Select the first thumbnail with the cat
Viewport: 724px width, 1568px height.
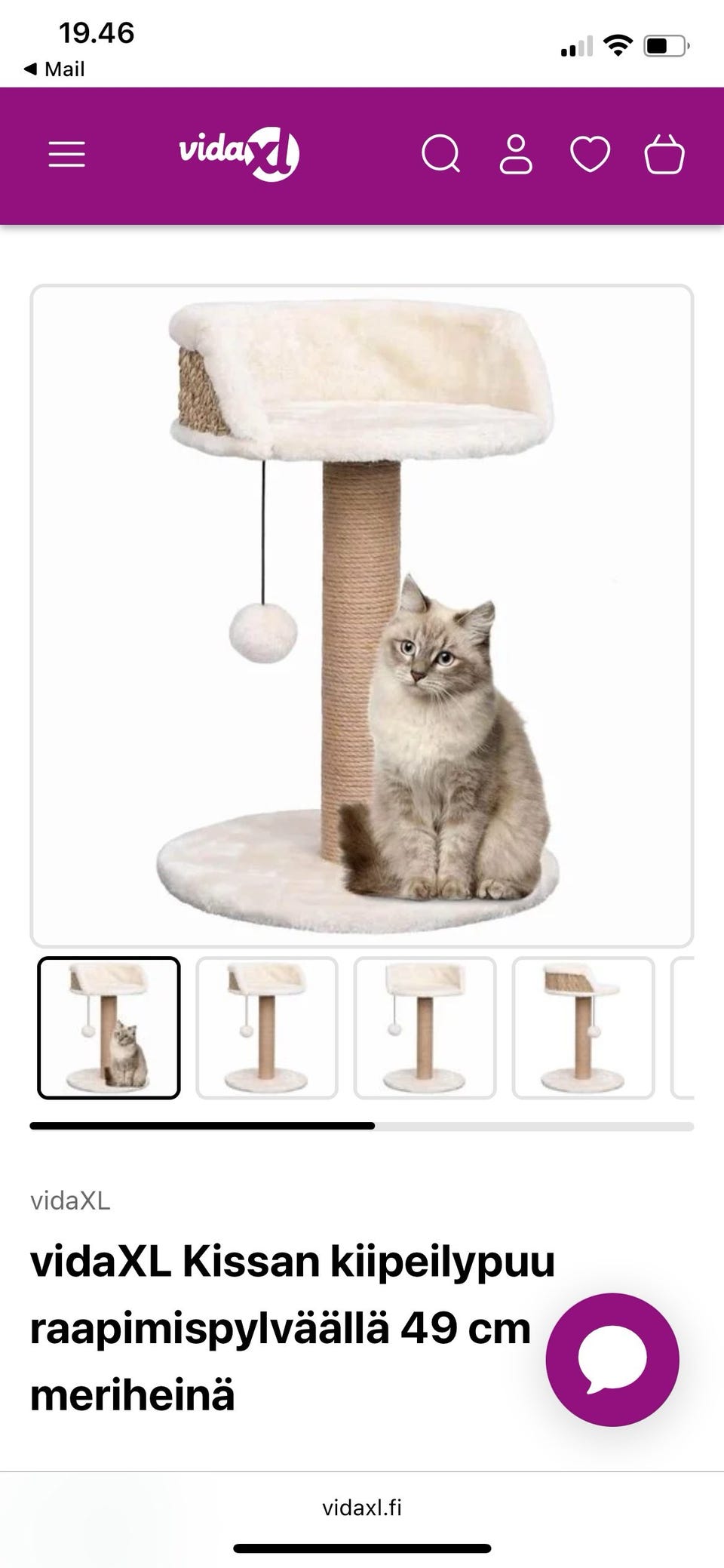109,1028
